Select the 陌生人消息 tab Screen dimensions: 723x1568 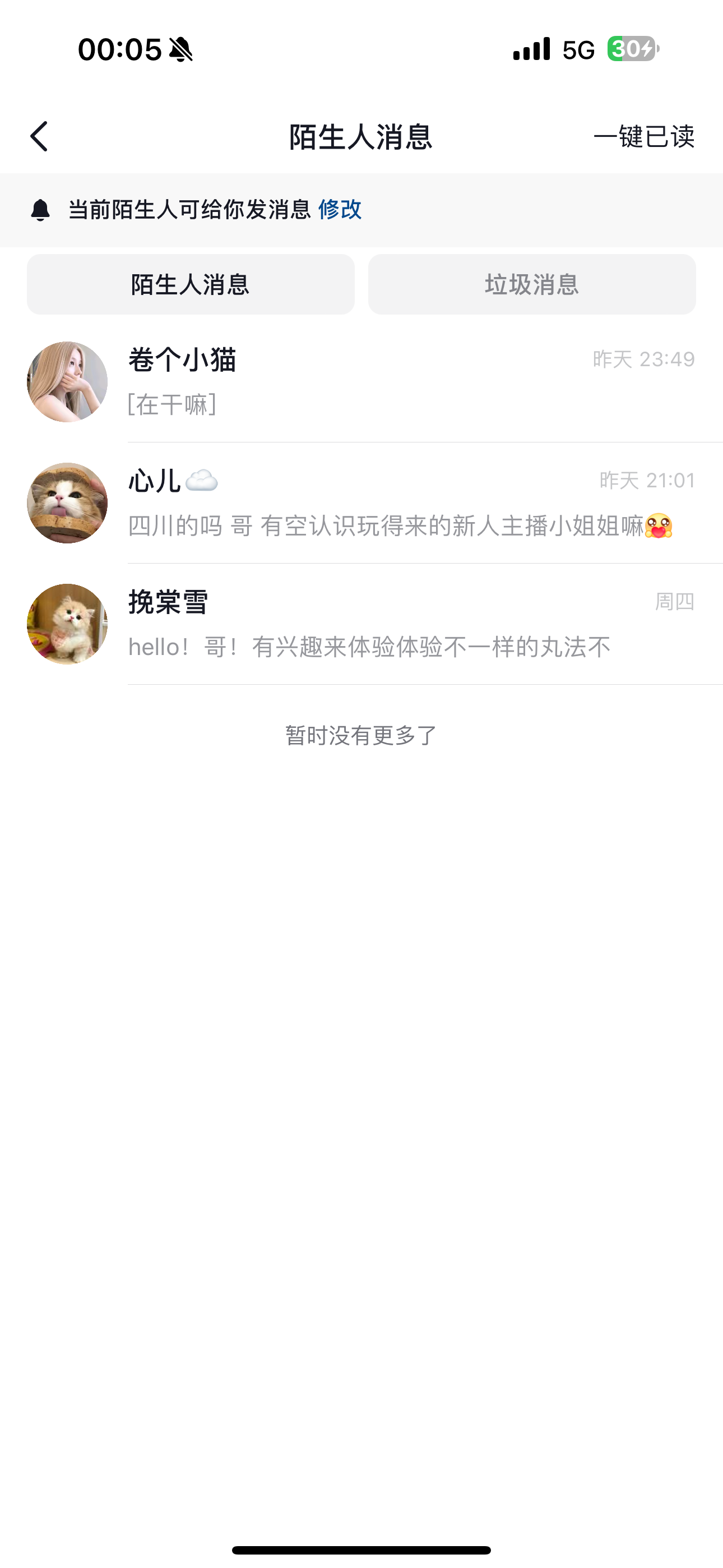pos(191,284)
